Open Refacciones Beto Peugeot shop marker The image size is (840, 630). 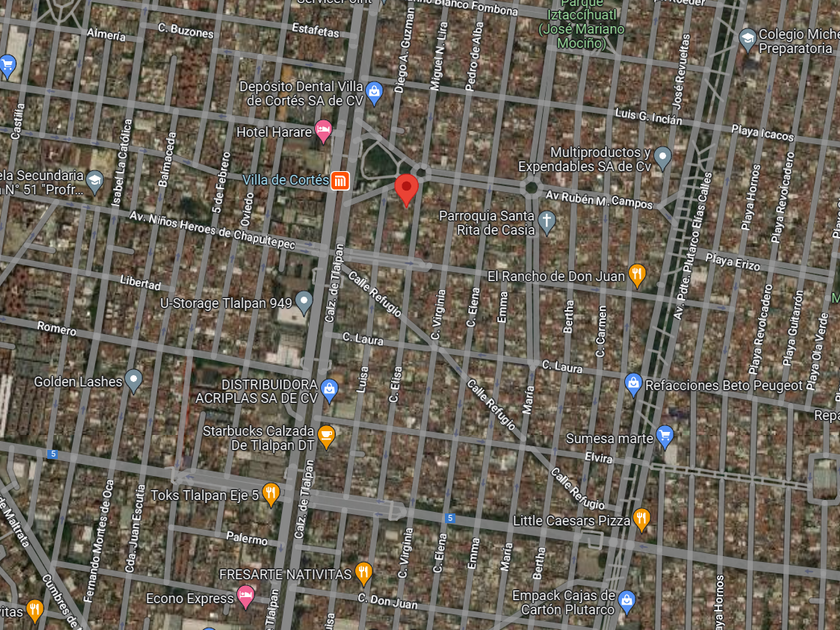[x=633, y=385]
